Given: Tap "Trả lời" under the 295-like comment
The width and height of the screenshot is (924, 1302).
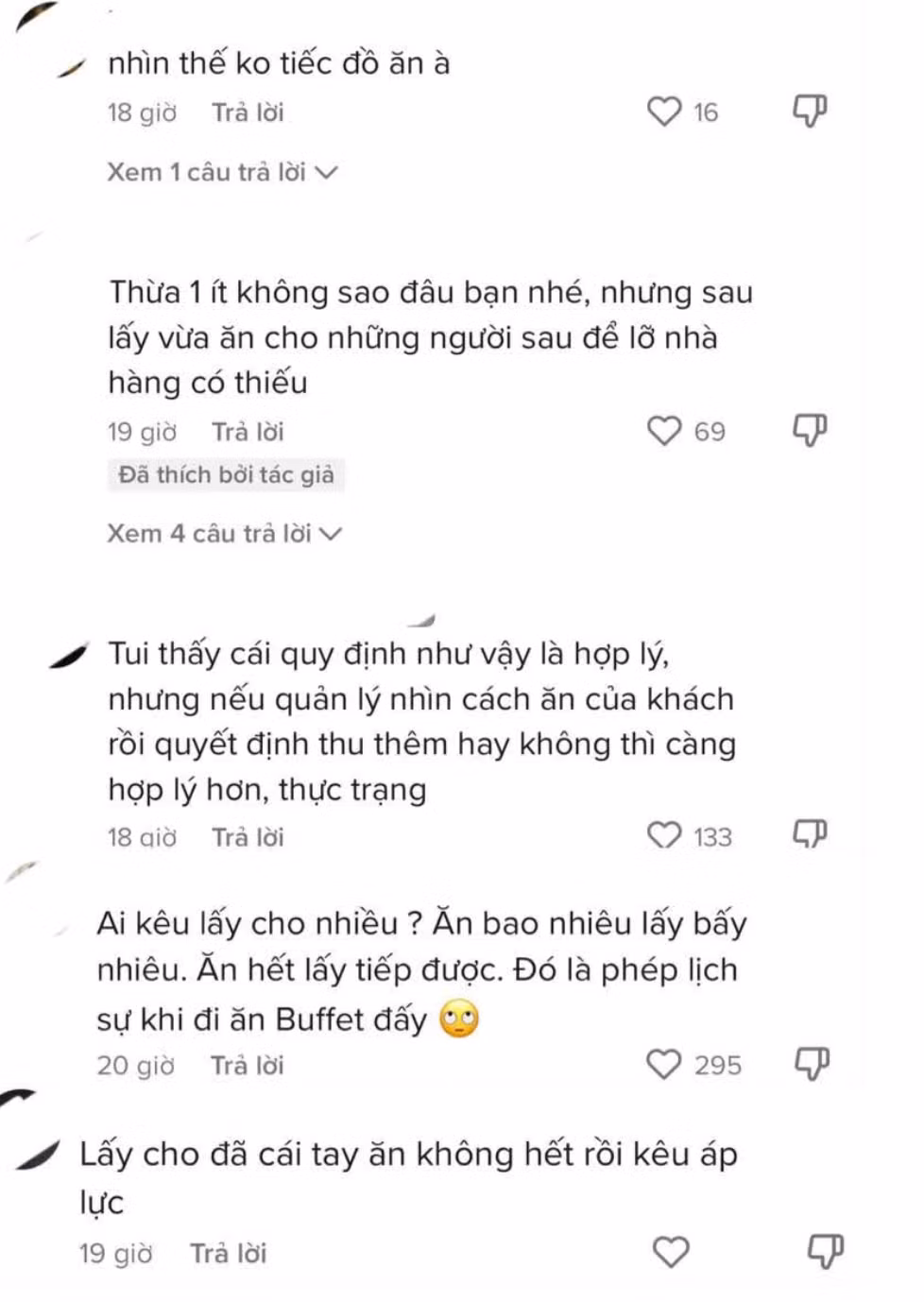Looking at the screenshot, I should point(247,1065).
